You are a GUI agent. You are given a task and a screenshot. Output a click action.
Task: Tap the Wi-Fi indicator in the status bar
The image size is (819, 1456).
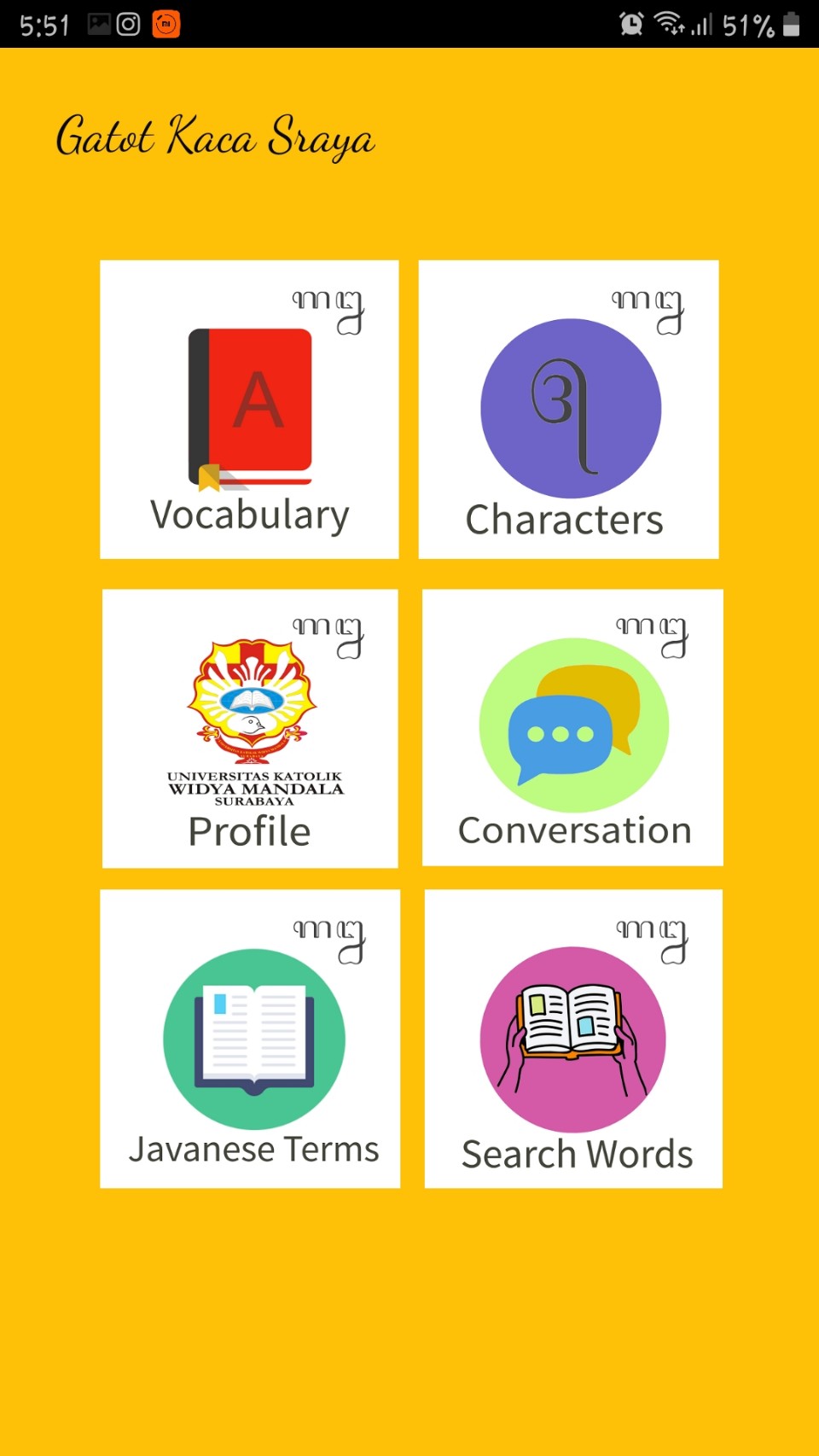pos(670,23)
